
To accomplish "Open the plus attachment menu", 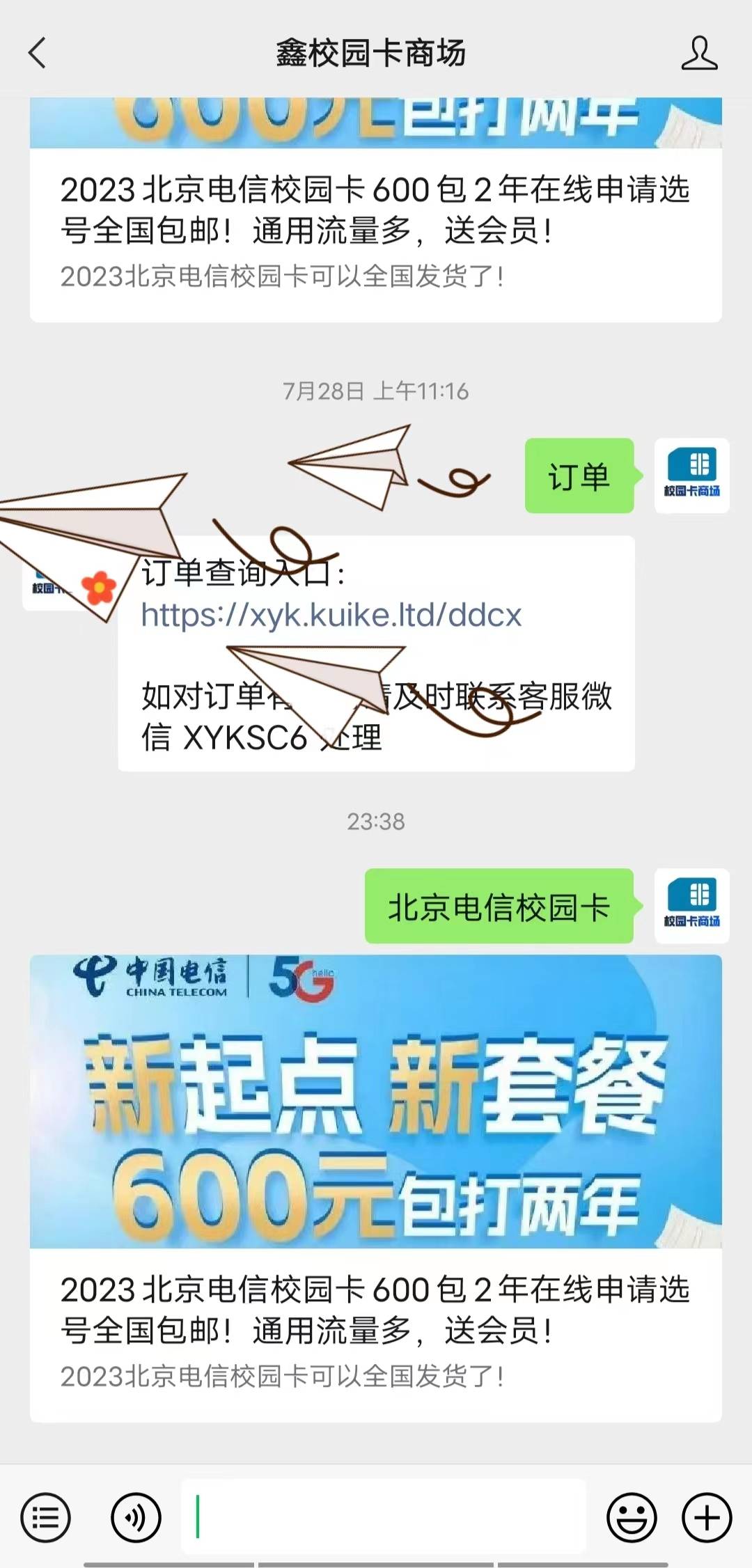I will pos(707,1517).
